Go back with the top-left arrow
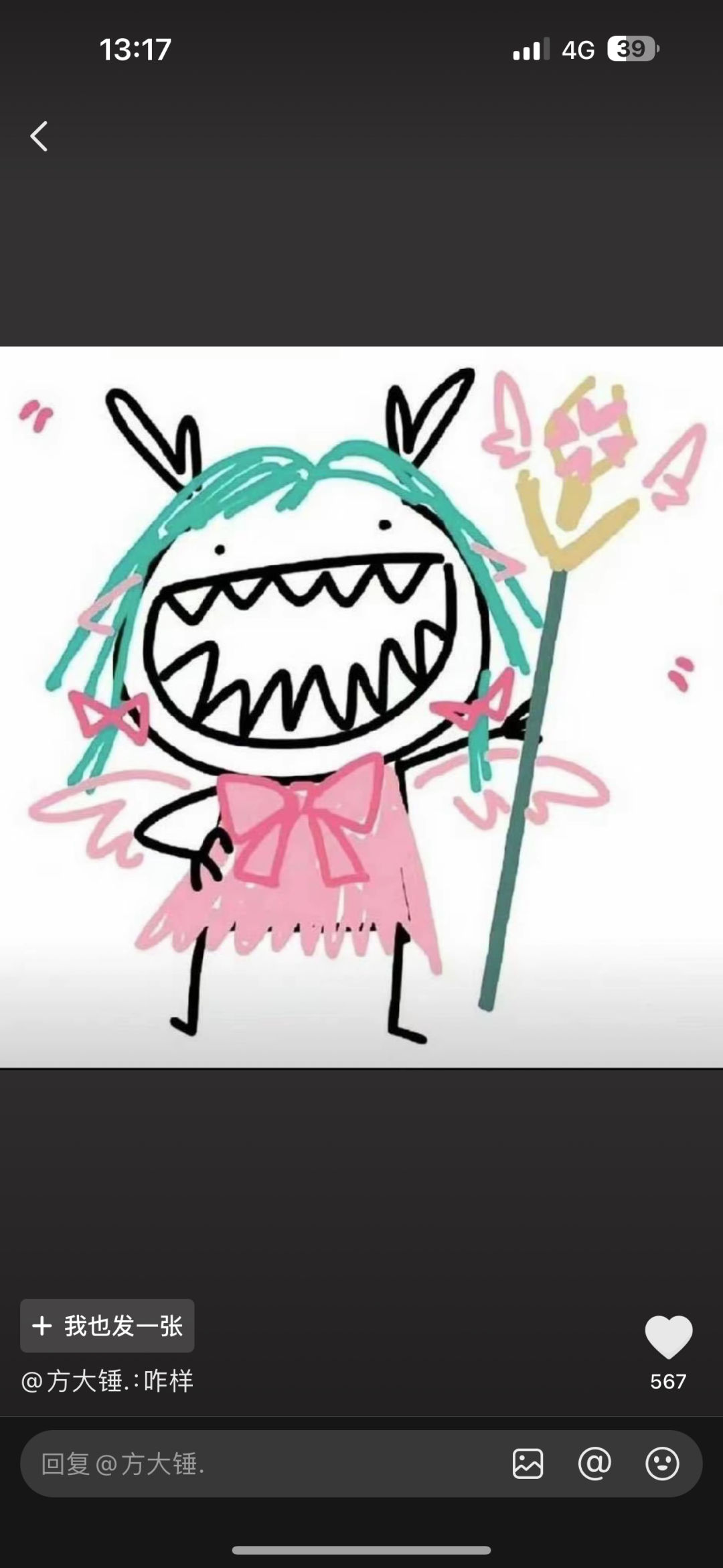This screenshot has width=723, height=1568. pos(39,137)
